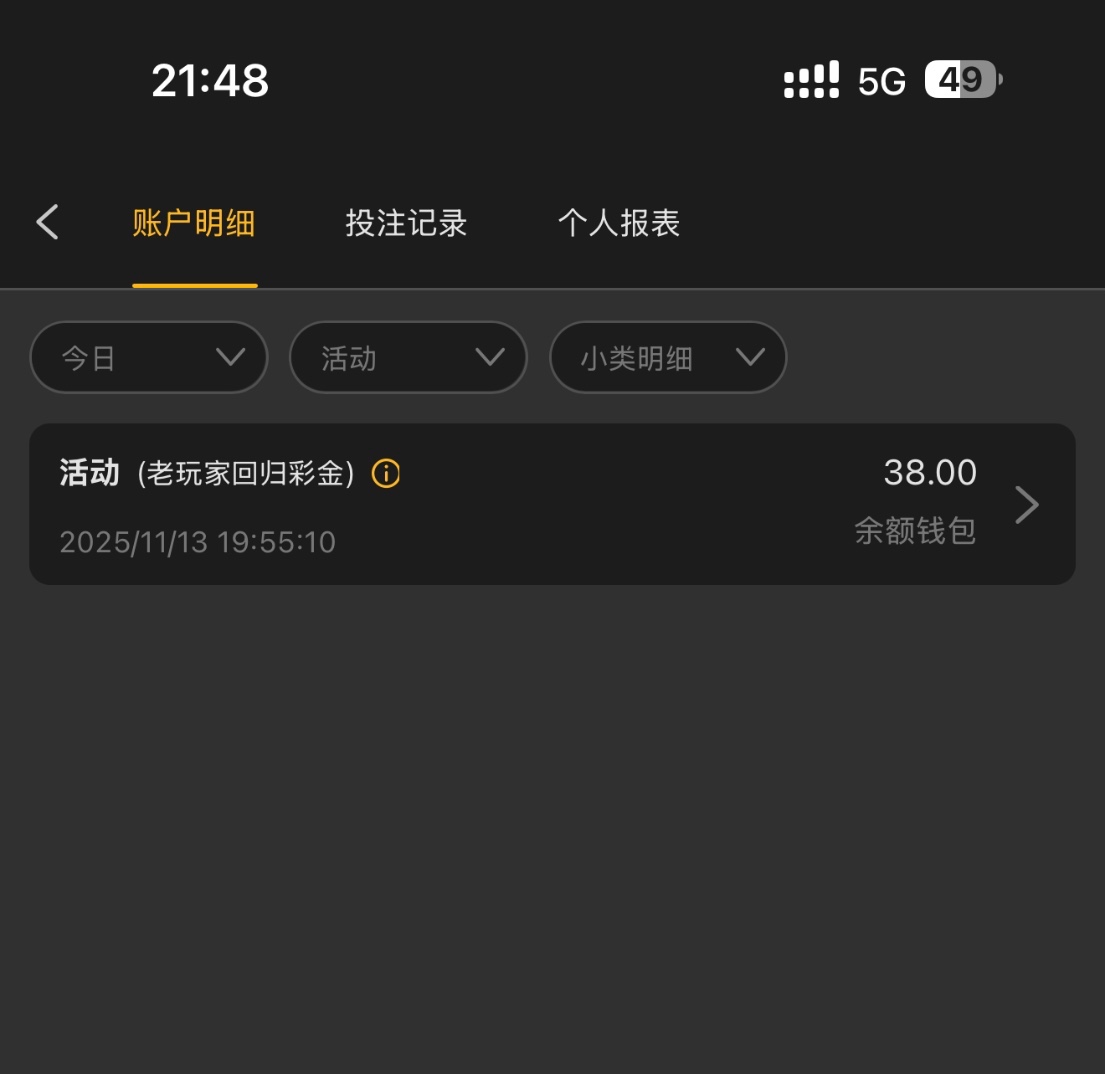This screenshot has height=1074, width=1105.
Task: Switch to the 投注记录 tab
Action: coord(406,223)
